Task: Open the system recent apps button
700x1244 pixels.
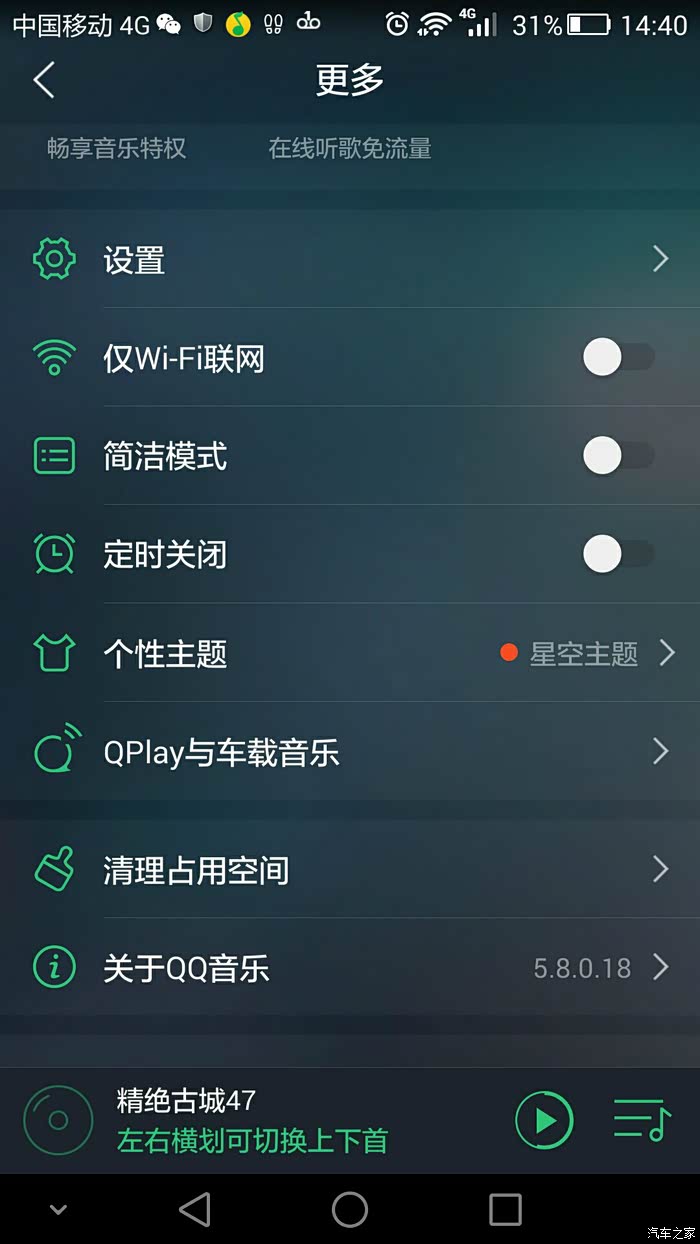Action: [505, 1209]
